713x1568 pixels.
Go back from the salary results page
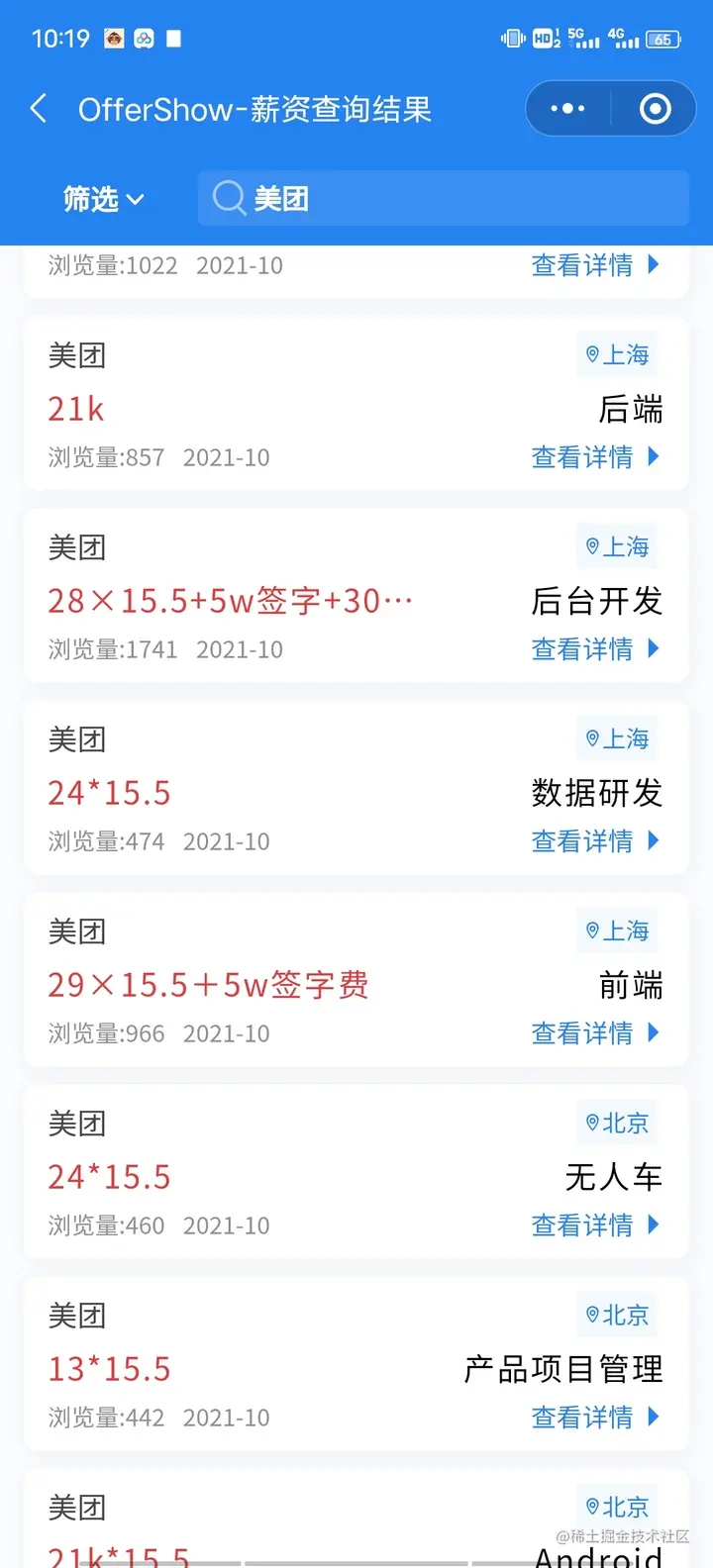click(x=40, y=109)
